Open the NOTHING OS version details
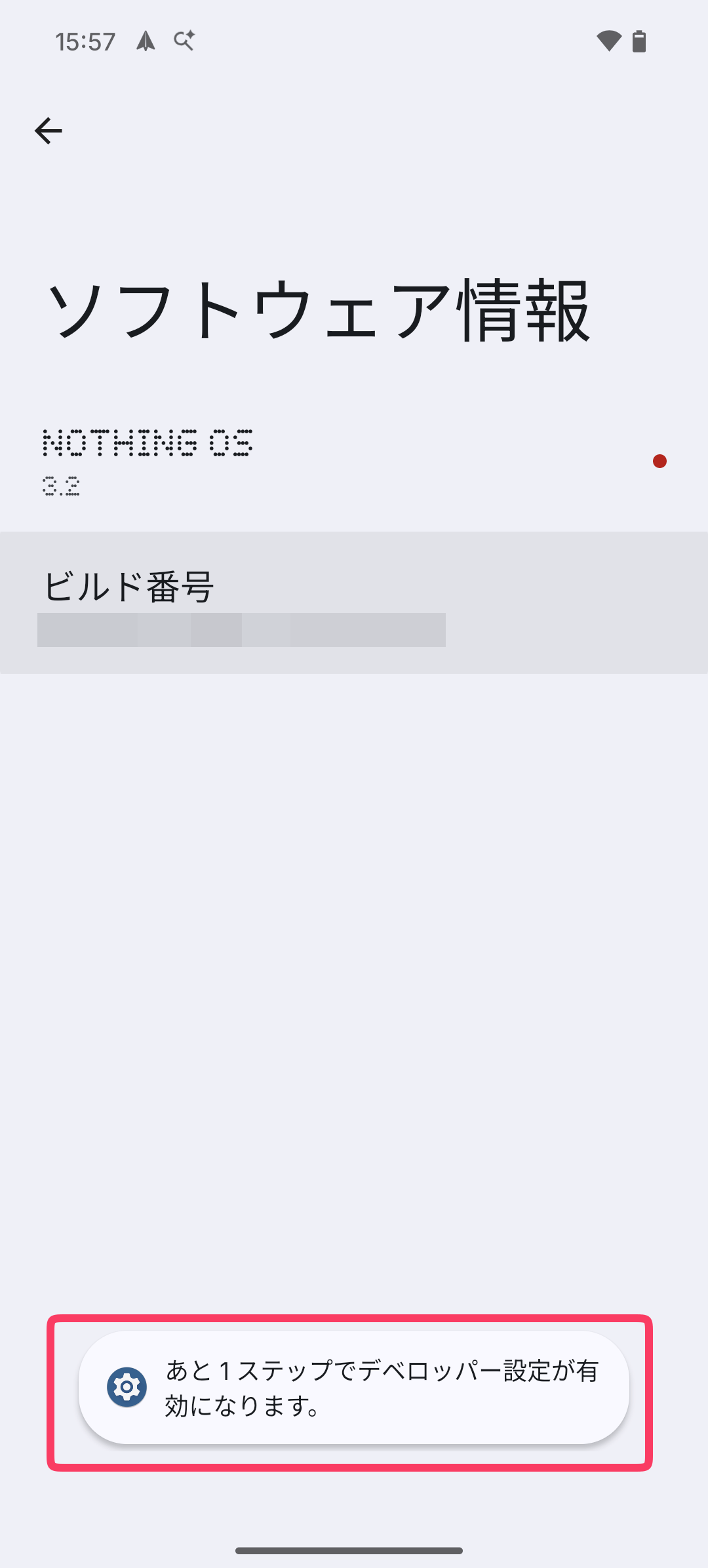708x1568 pixels. 262,459
